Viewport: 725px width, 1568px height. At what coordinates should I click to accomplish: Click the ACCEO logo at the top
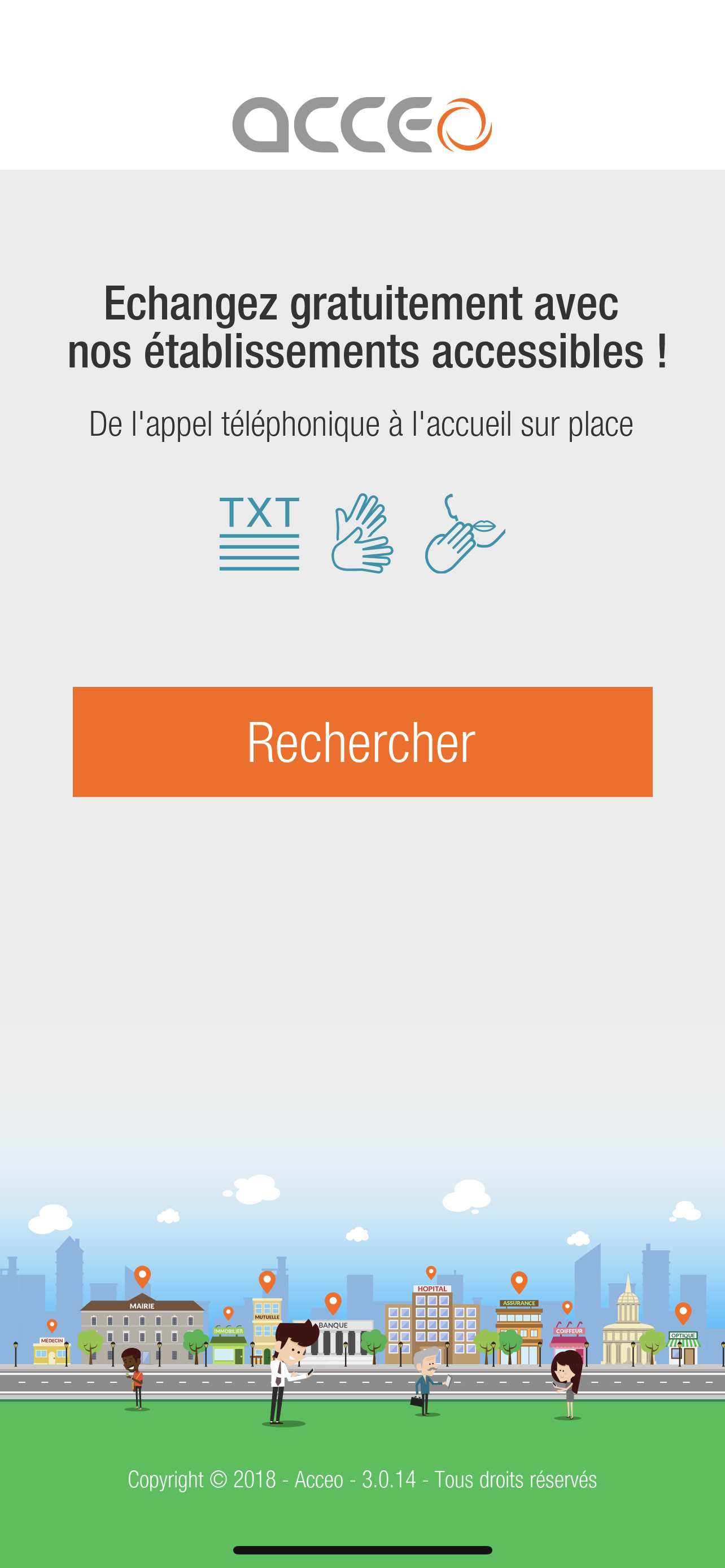pos(361,123)
